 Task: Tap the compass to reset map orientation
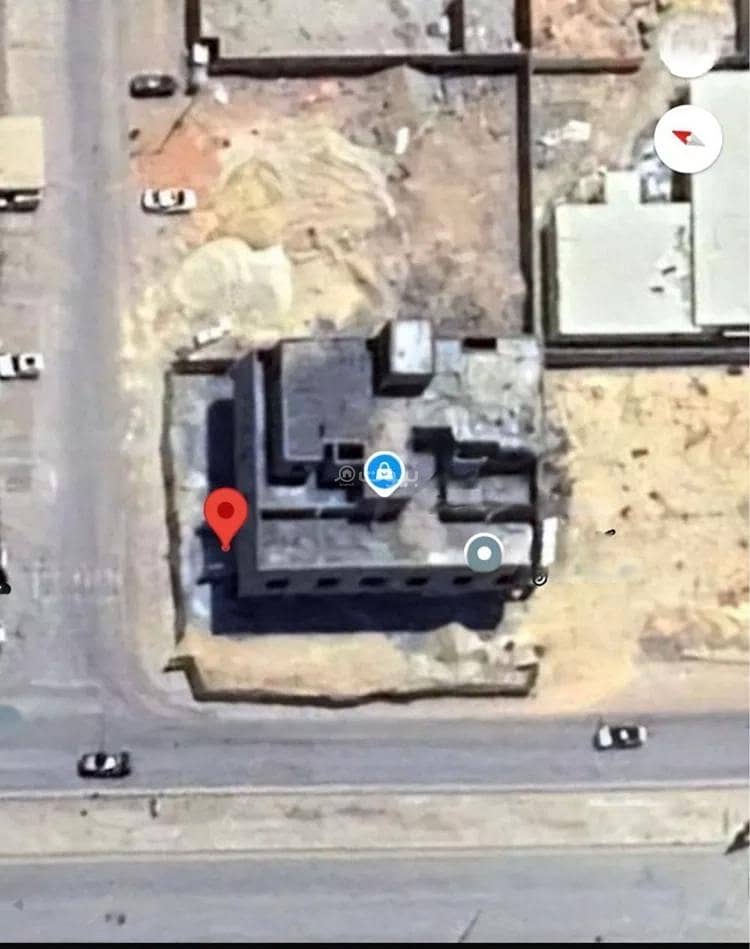(688, 139)
